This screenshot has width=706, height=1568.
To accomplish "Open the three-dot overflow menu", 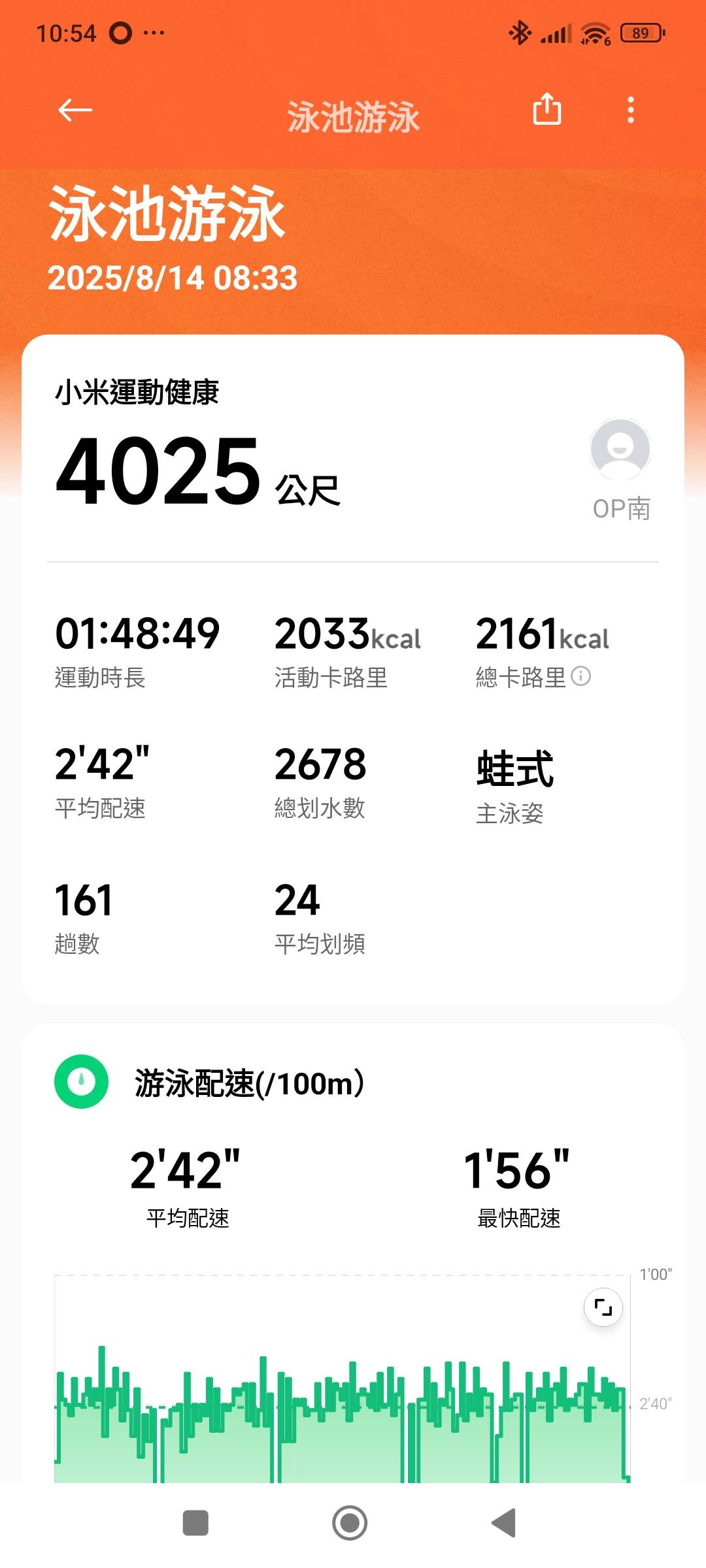I will pos(631,110).
